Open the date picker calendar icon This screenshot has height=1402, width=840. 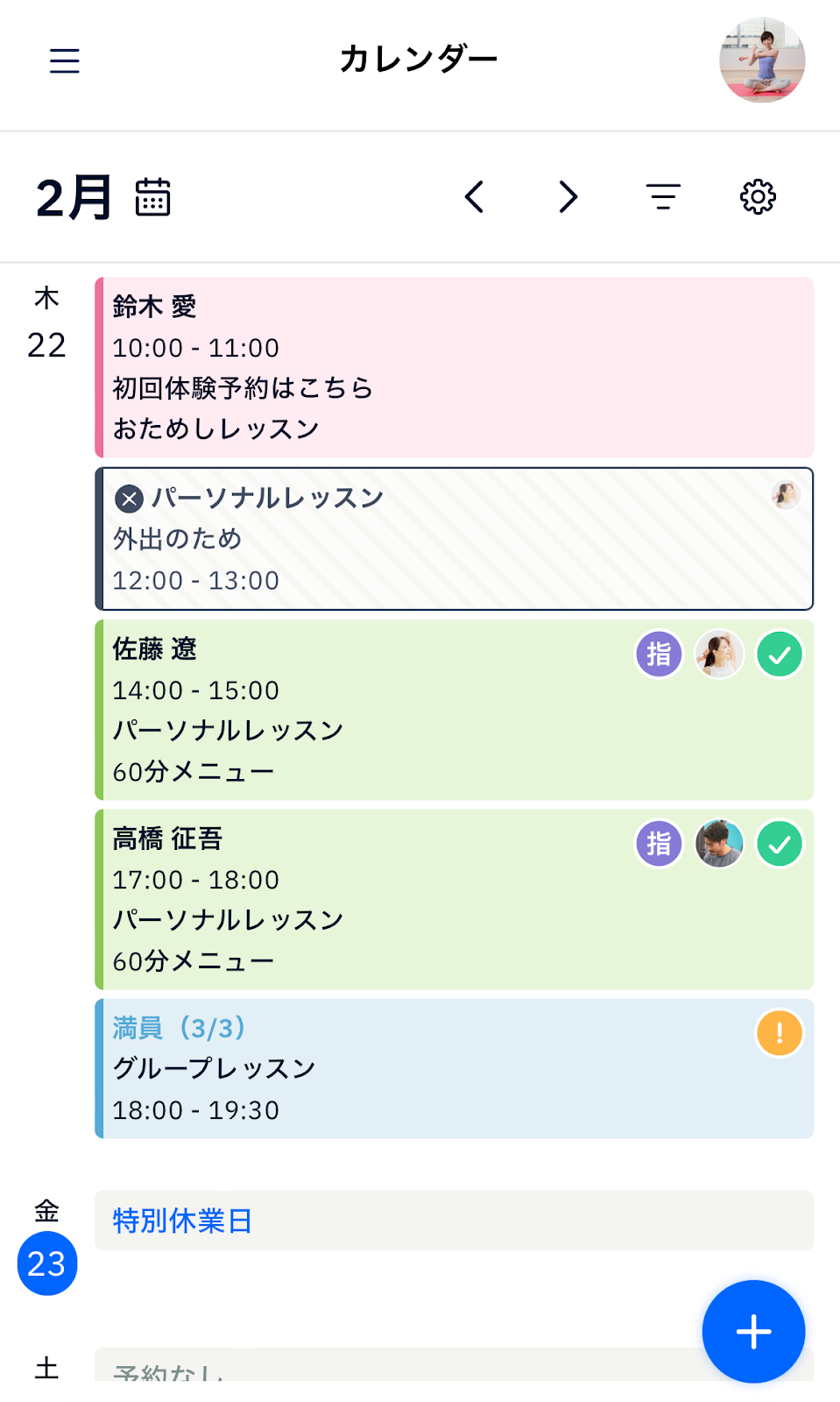pyautogui.click(x=152, y=196)
